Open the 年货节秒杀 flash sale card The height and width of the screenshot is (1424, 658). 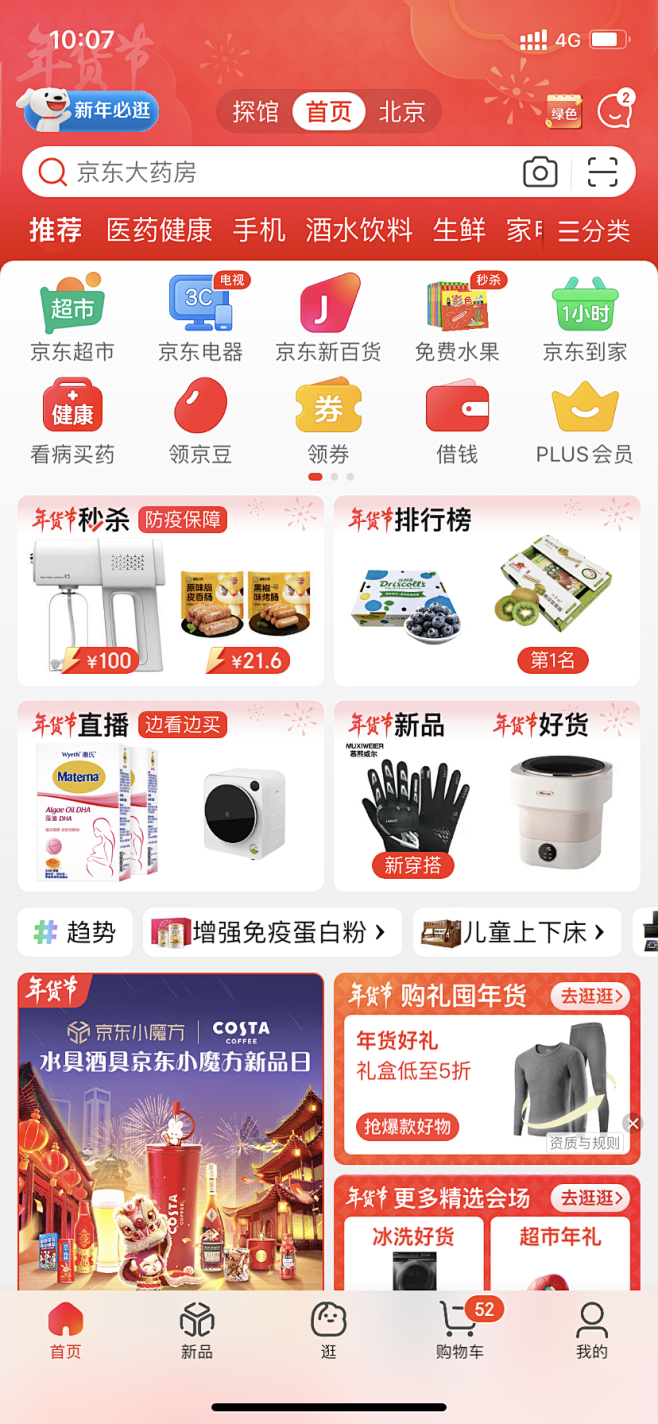(x=170, y=590)
